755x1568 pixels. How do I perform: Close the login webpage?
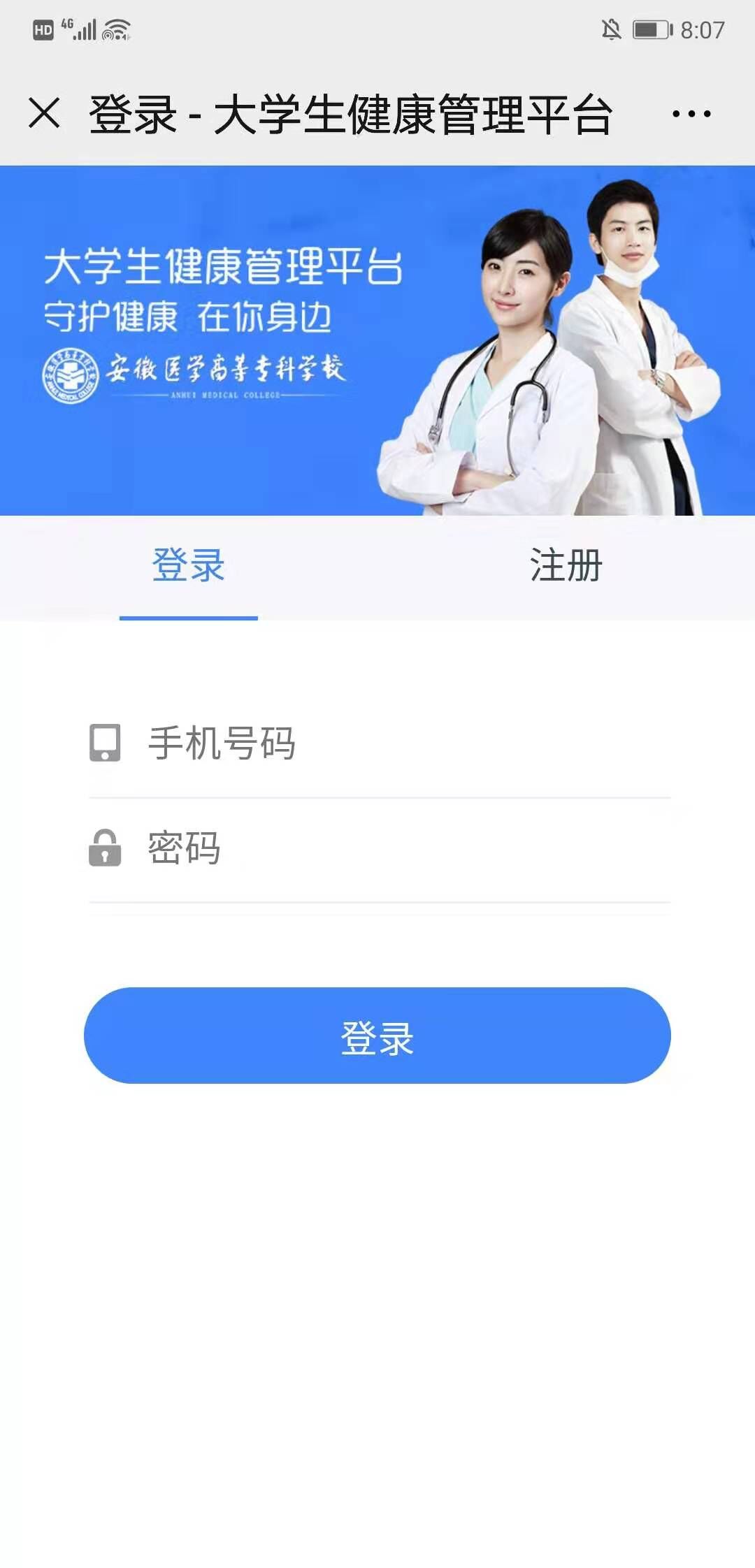(44, 113)
